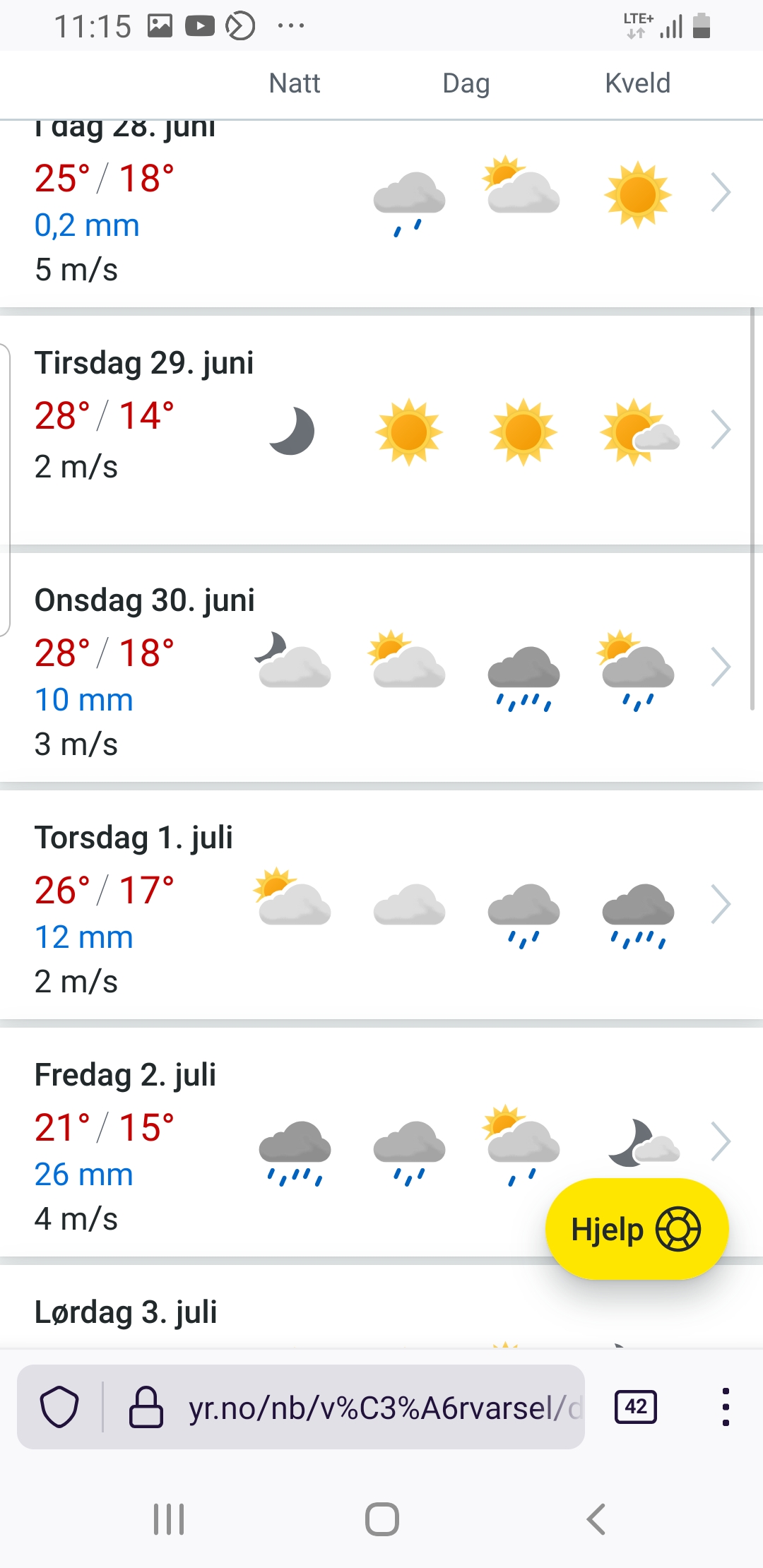Viewport: 763px width, 1568px height.
Task: View site connection info via lock icon
Action: [x=146, y=1407]
